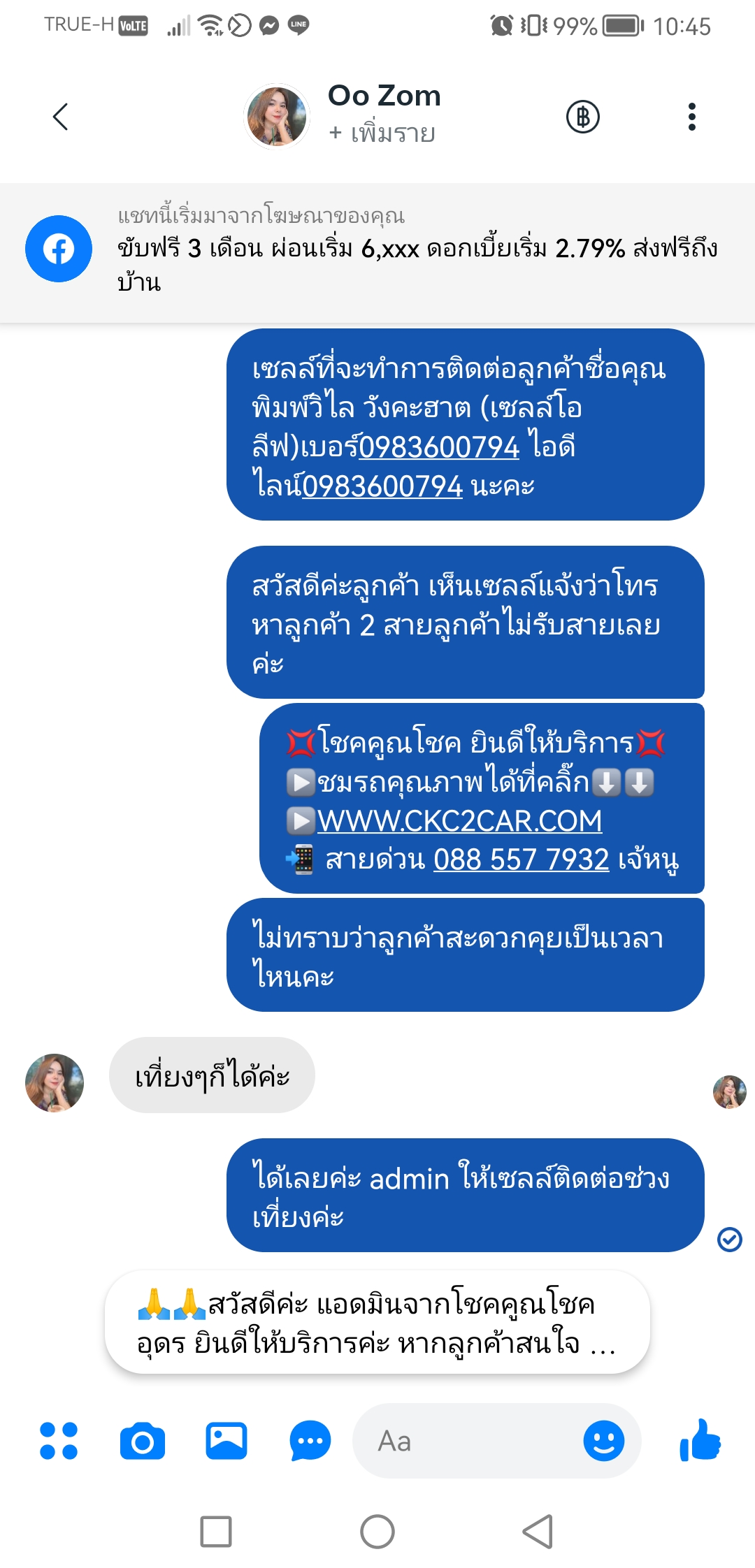This screenshot has height=1568, width=755.
Task: Tap phone number 0983600794 after เบอร์
Action: pyautogui.click(x=439, y=447)
